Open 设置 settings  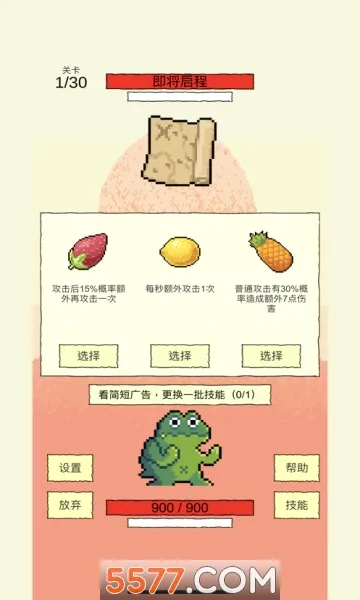click(70, 468)
